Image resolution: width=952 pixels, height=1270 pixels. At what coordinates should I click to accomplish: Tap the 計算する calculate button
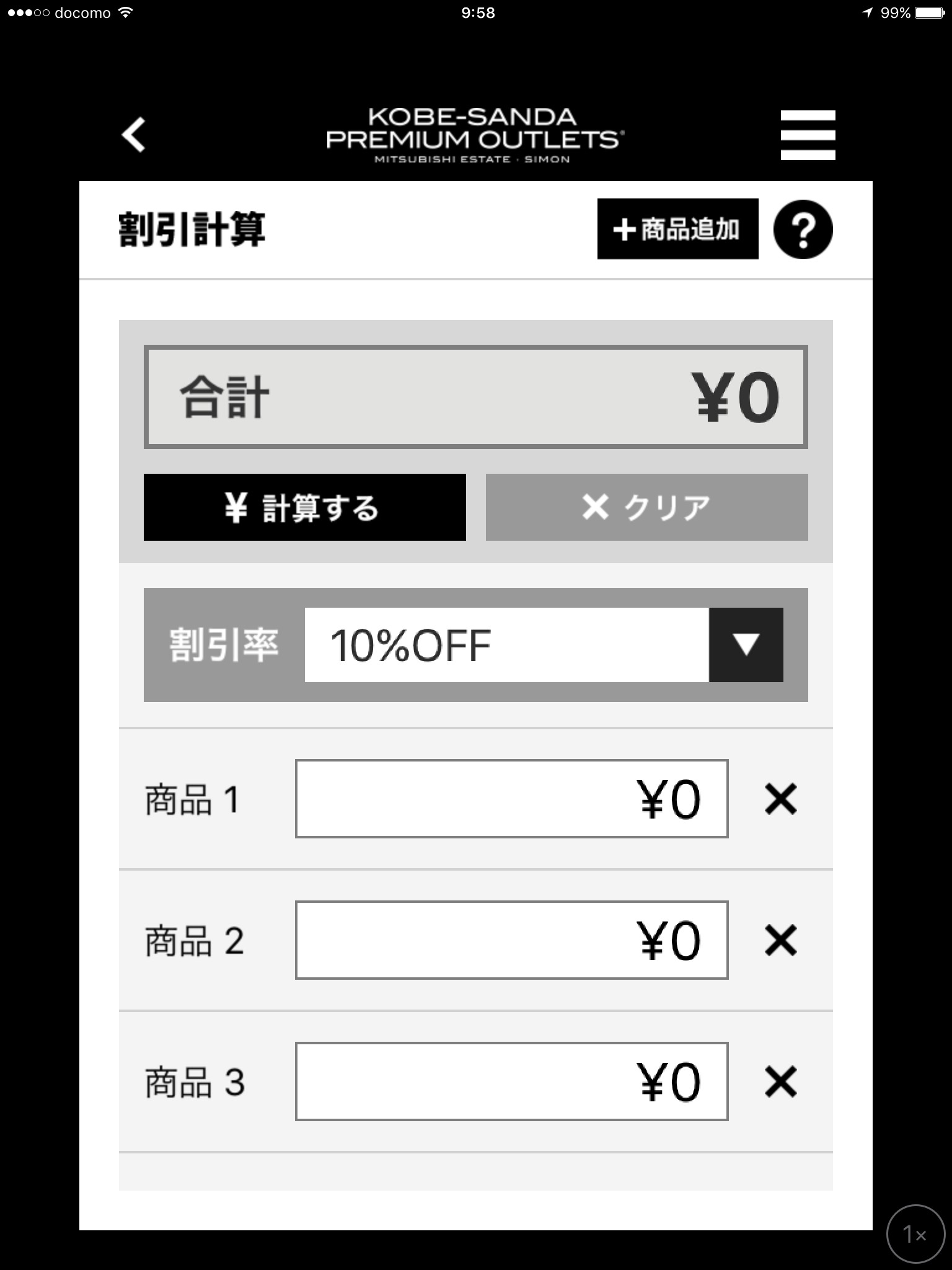click(x=304, y=507)
